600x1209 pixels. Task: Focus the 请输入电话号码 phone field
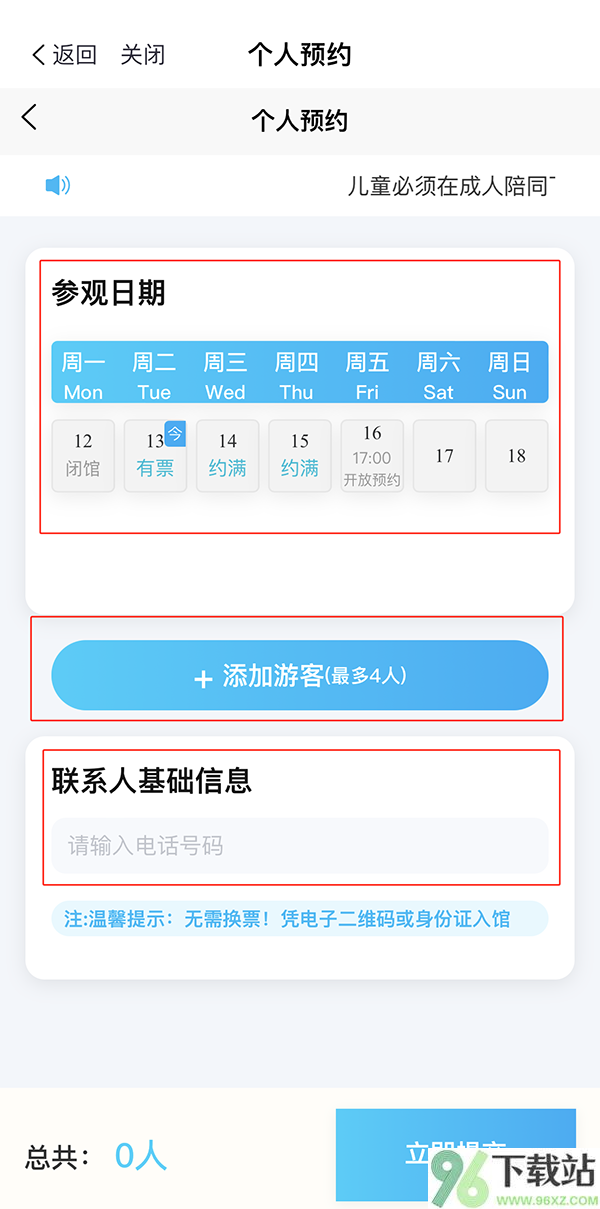coord(300,846)
